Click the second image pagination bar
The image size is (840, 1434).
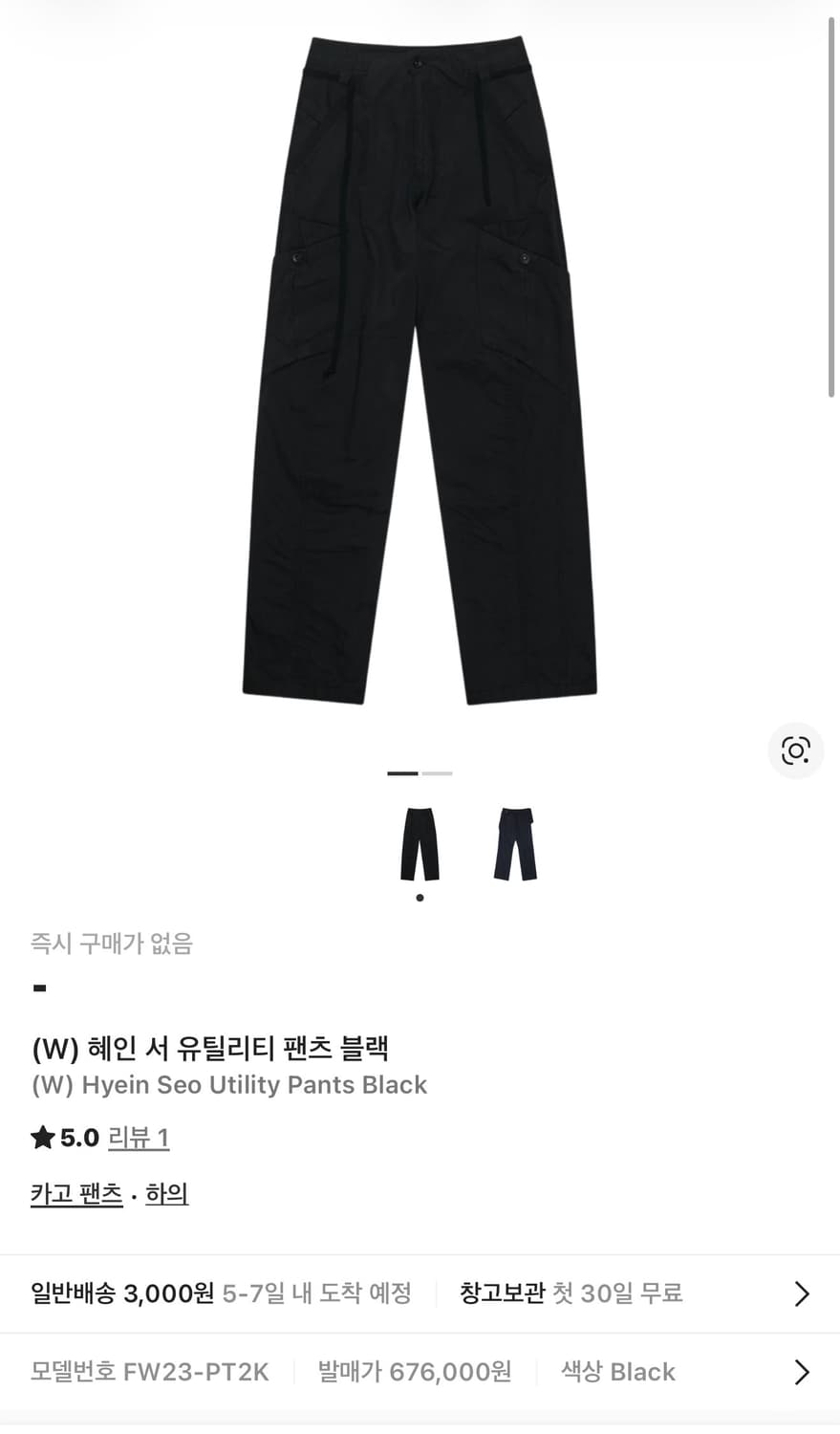coord(437,773)
